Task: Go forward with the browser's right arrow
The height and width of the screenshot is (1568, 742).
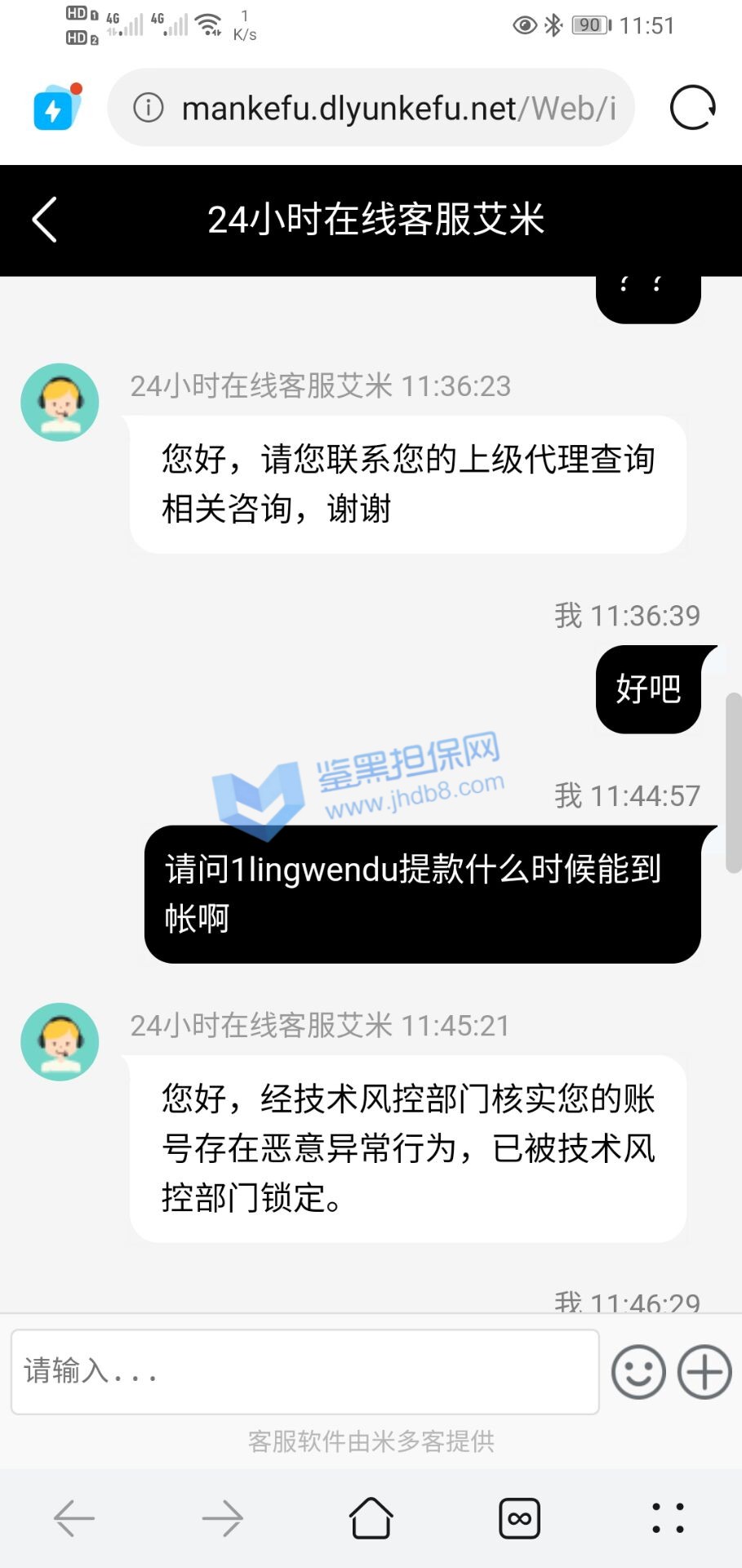Action: 222,1518
